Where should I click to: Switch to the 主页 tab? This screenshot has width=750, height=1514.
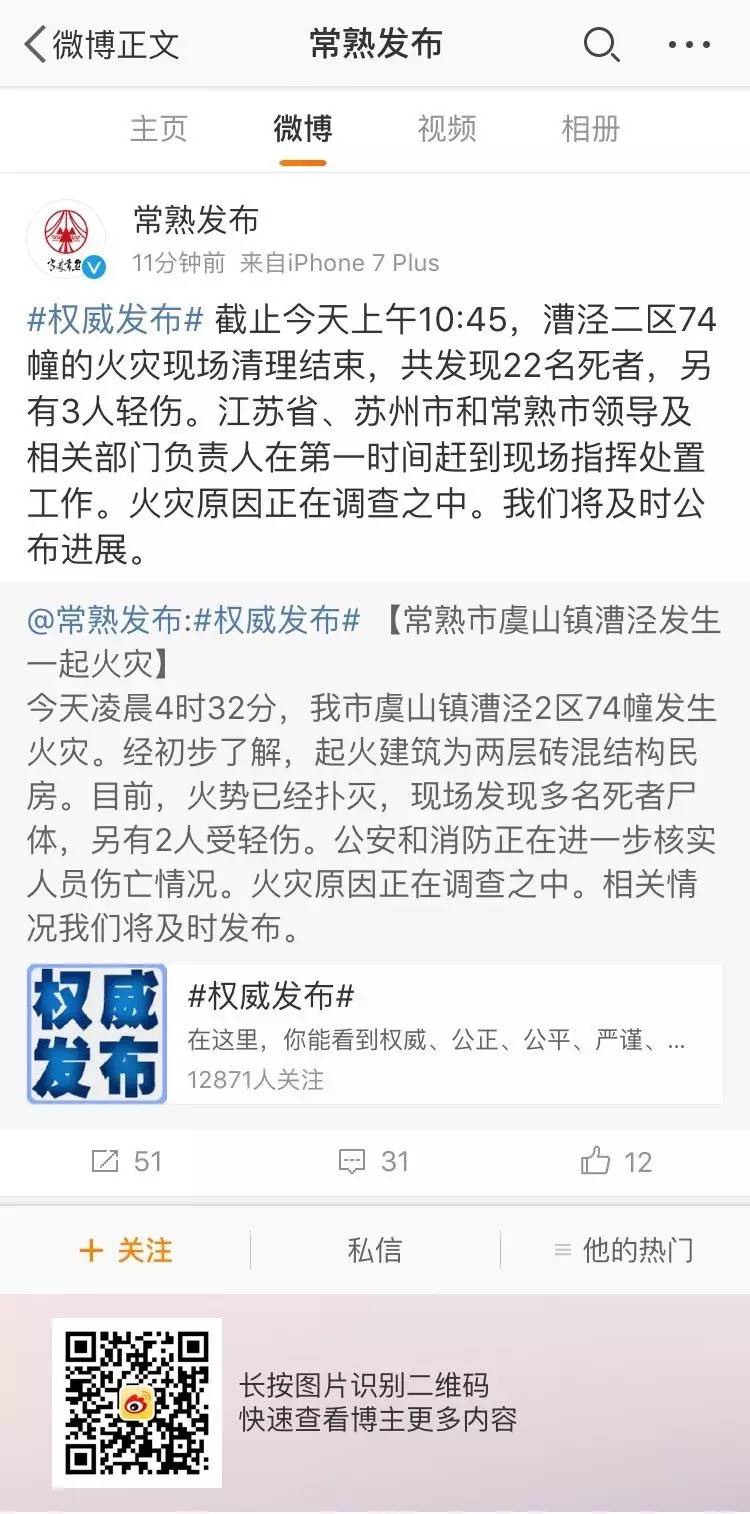[158, 129]
